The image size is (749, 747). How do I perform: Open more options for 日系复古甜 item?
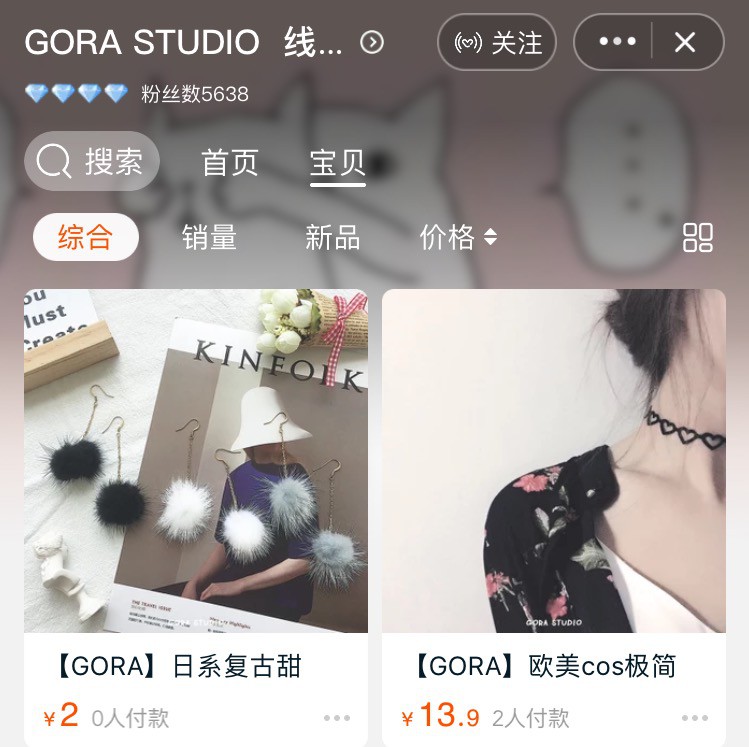[337, 718]
